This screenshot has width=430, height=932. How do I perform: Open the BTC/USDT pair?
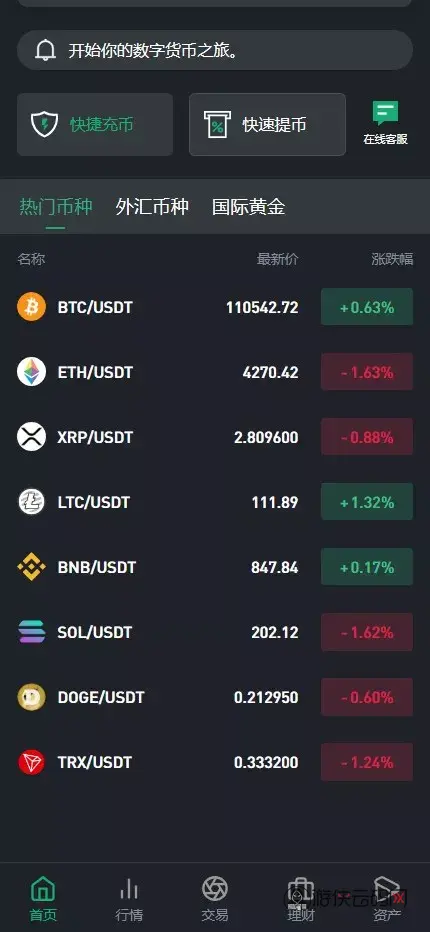pos(215,307)
